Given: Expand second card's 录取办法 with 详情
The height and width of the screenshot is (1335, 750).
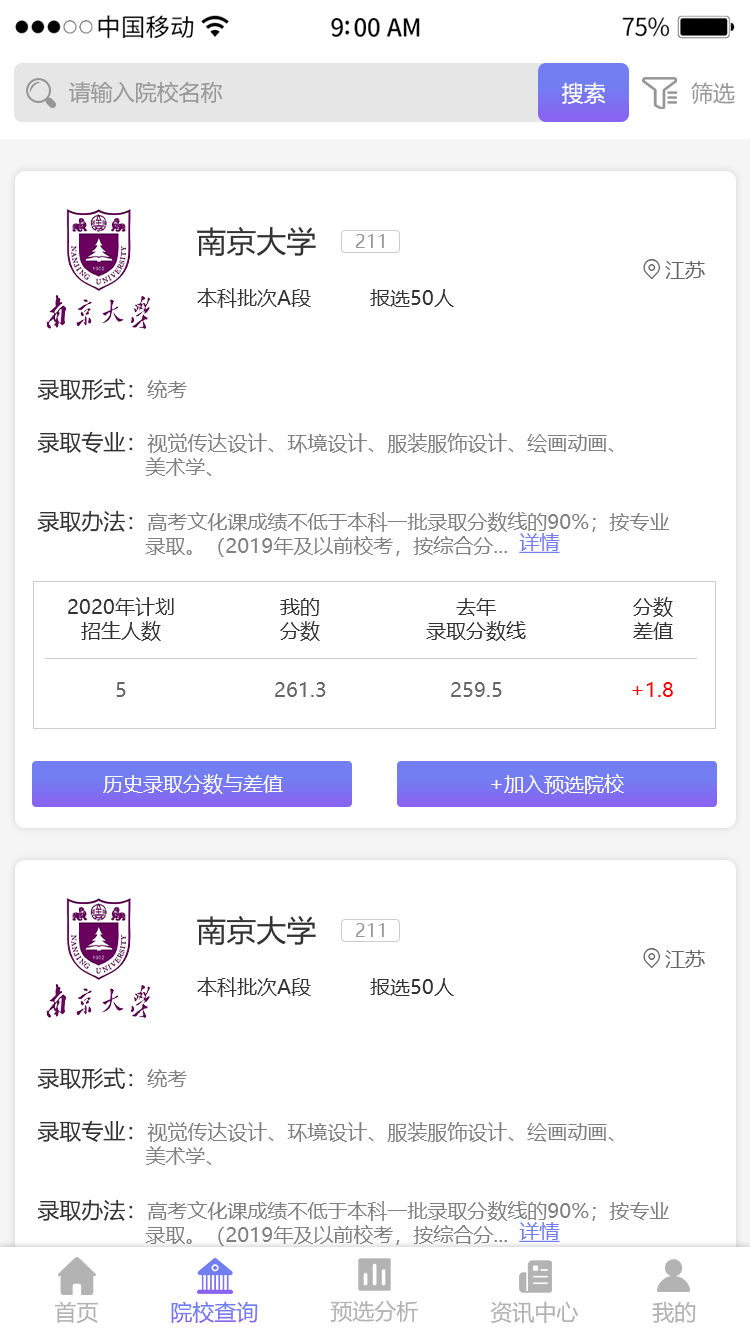Looking at the screenshot, I should click(538, 1232).
